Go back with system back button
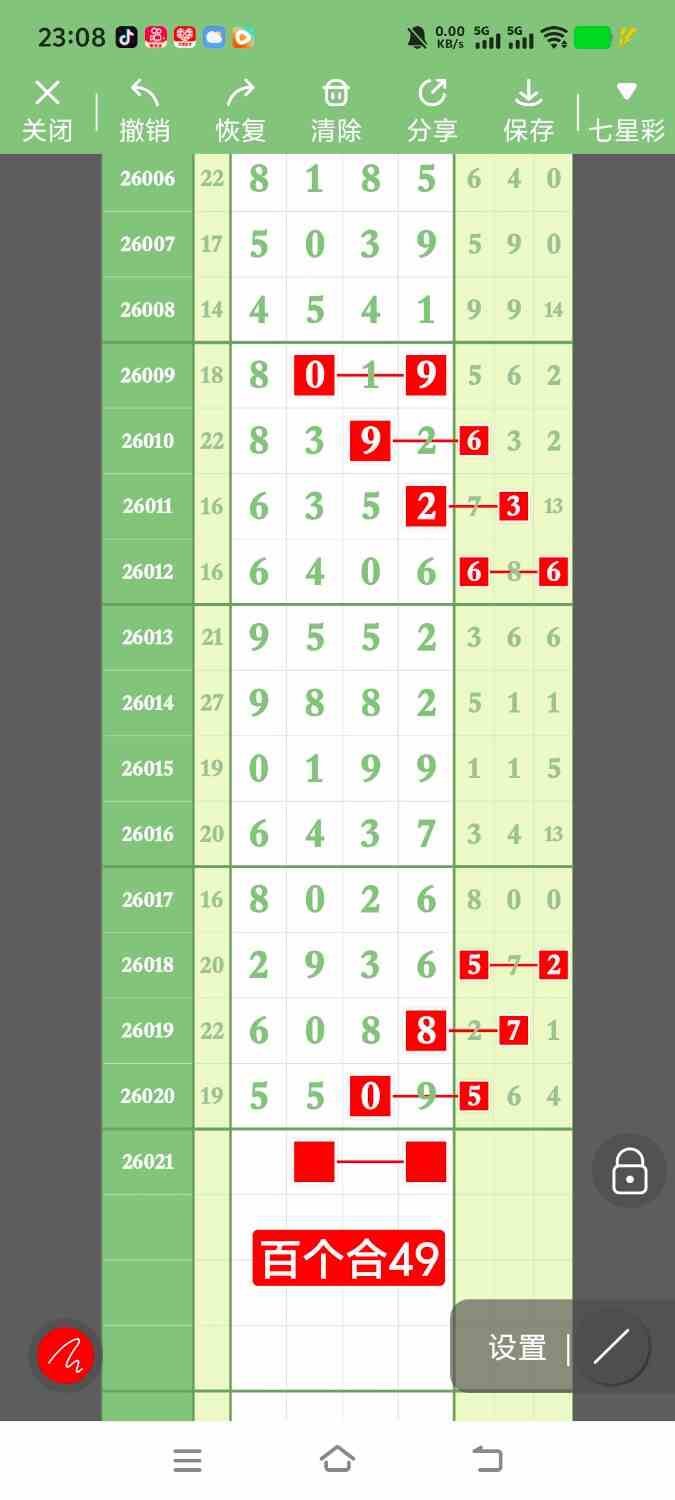675x1500 pixels. click(487, 1460)
